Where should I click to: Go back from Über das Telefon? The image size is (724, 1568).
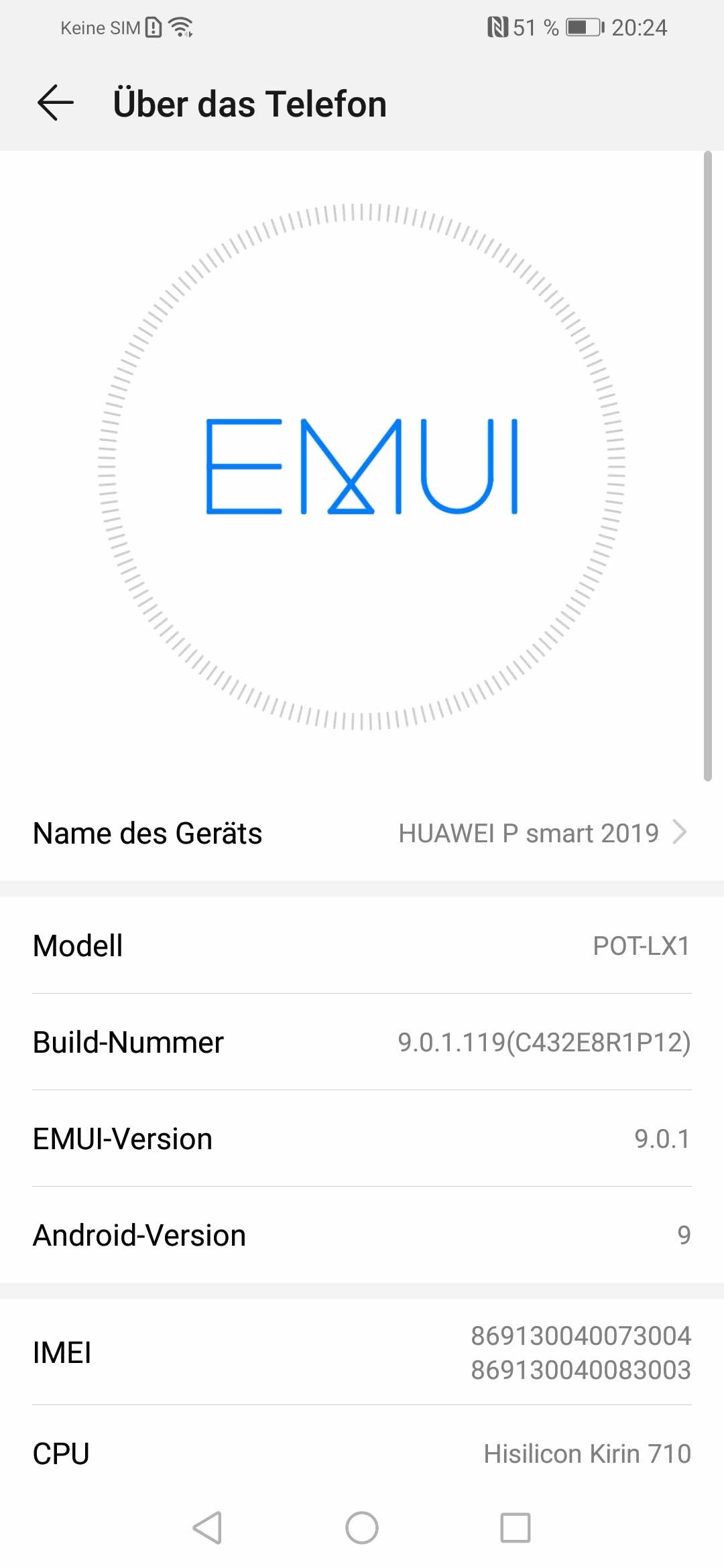[55, 104]
